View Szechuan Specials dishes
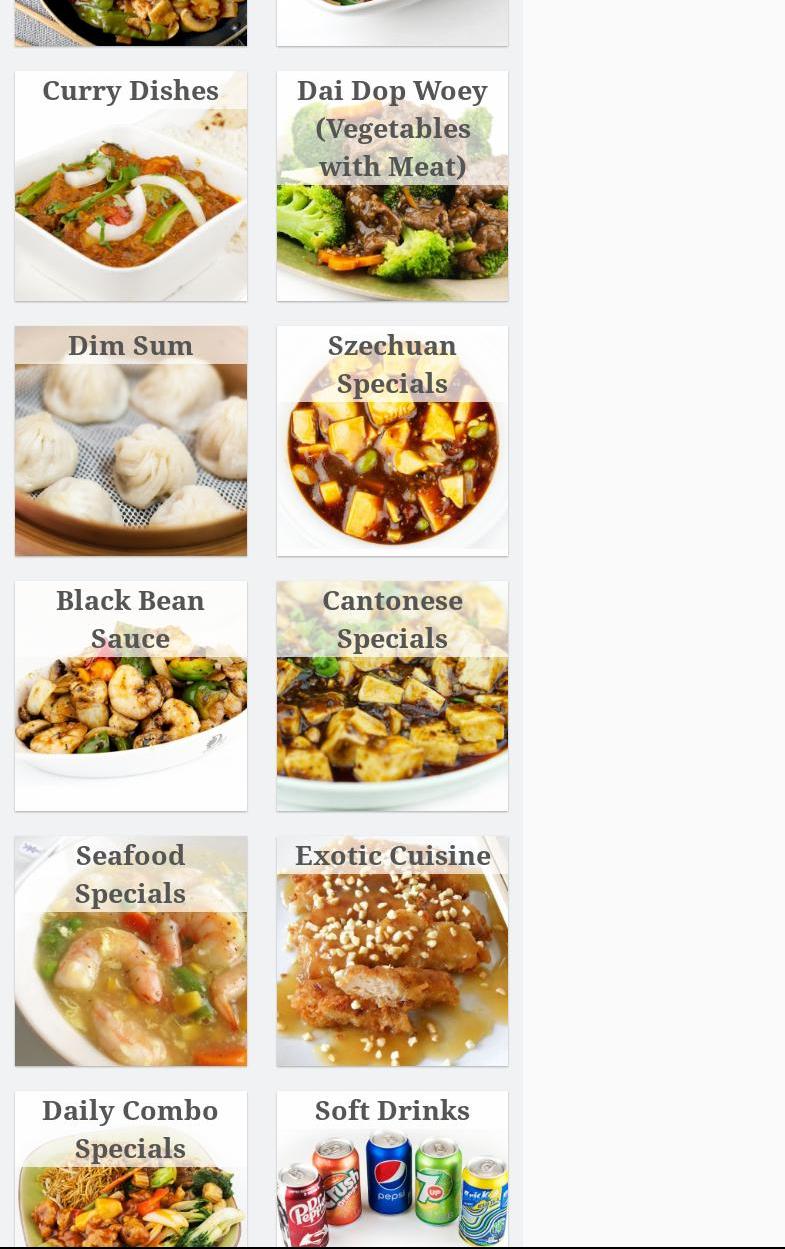Image resolution: width=785 pixels, height=1249 pixels. coord(392,441)
